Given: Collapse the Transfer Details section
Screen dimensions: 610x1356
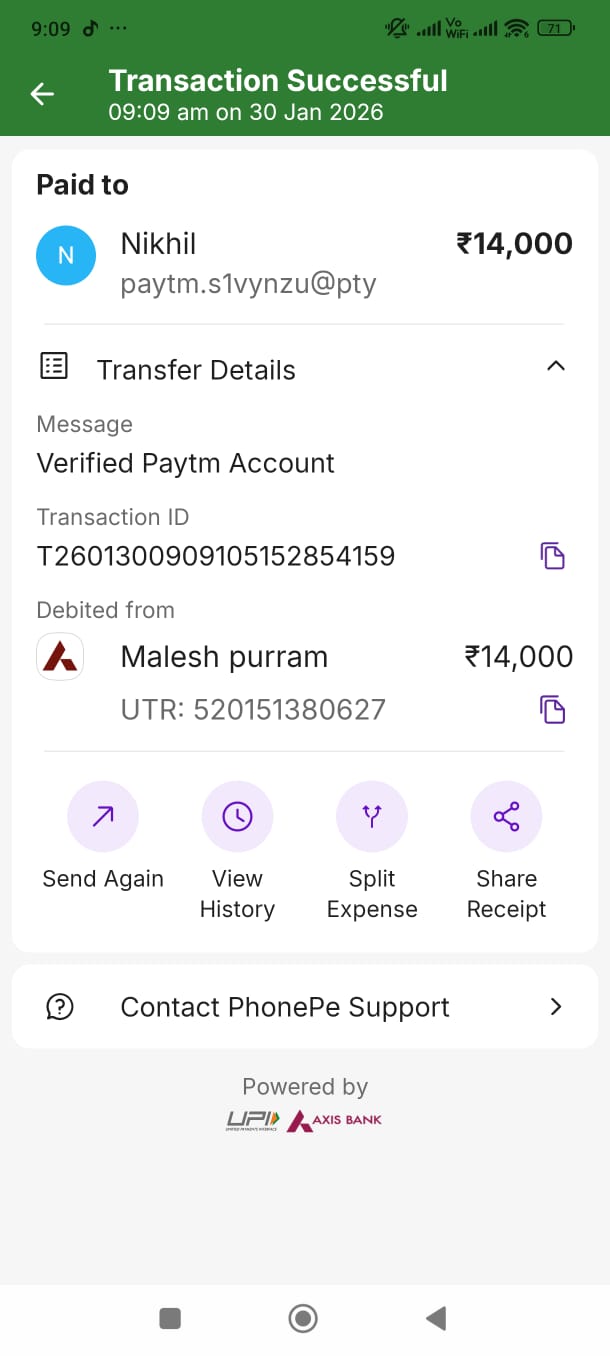Looking at the screenshot, I should (555, 367).
